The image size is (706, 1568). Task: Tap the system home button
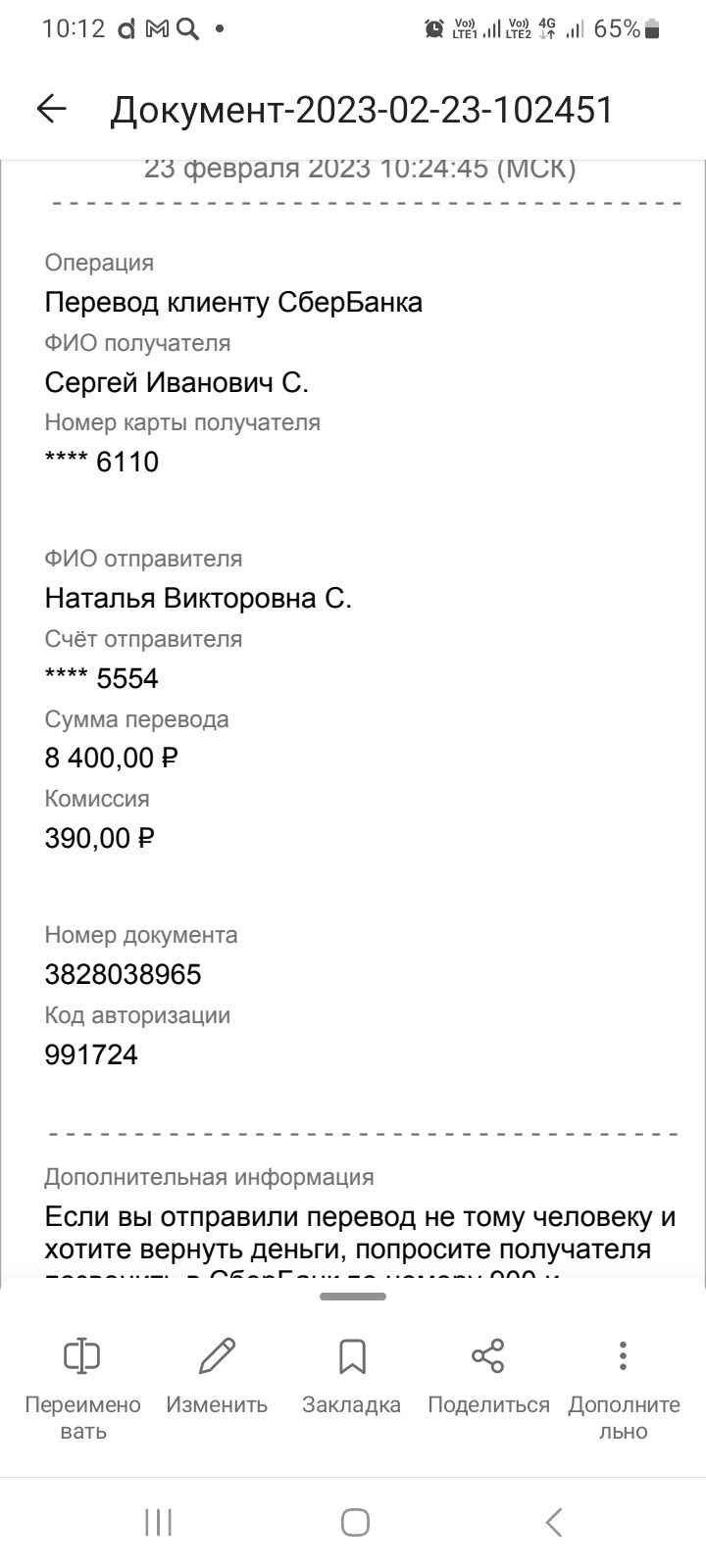click(355, 1522)
